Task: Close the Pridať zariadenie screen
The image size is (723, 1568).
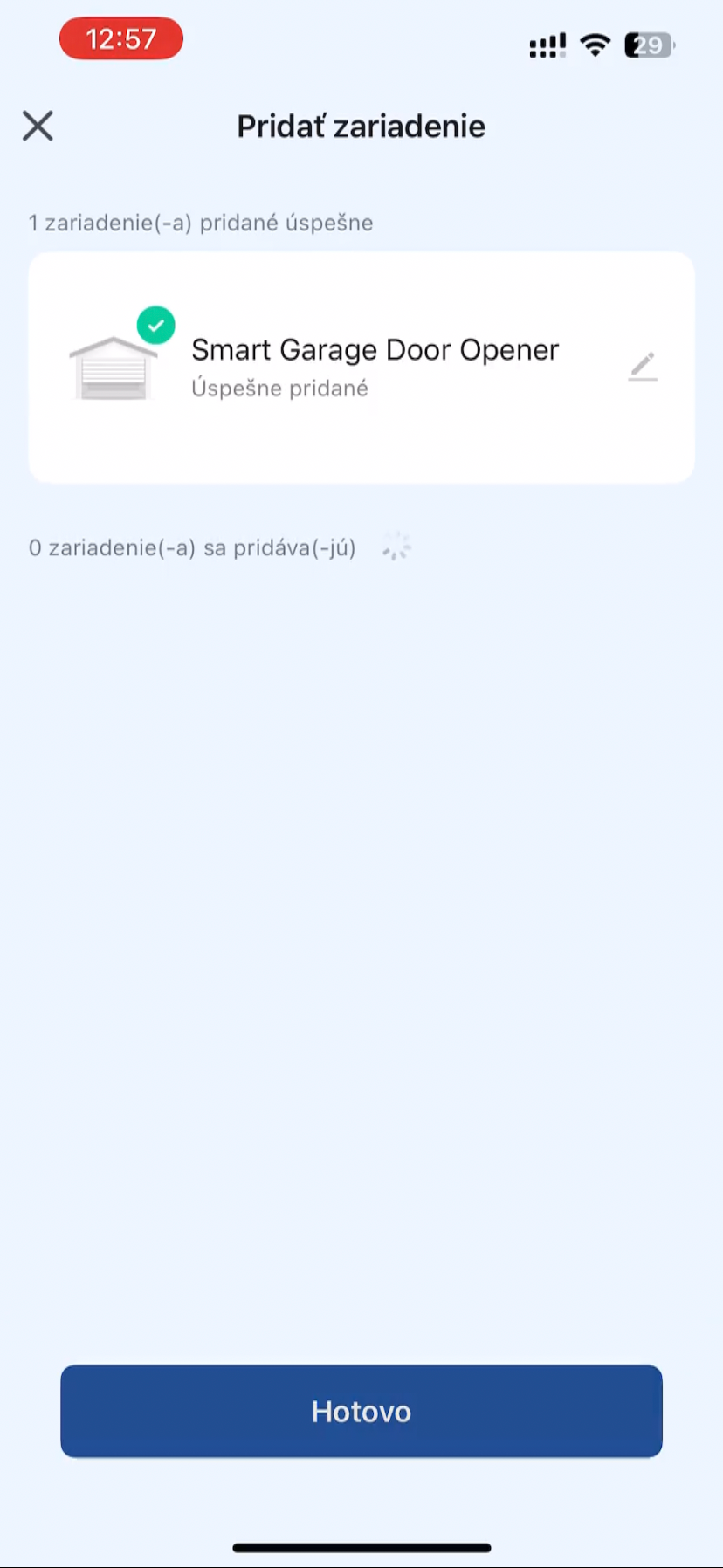Action: click(38, 126)
